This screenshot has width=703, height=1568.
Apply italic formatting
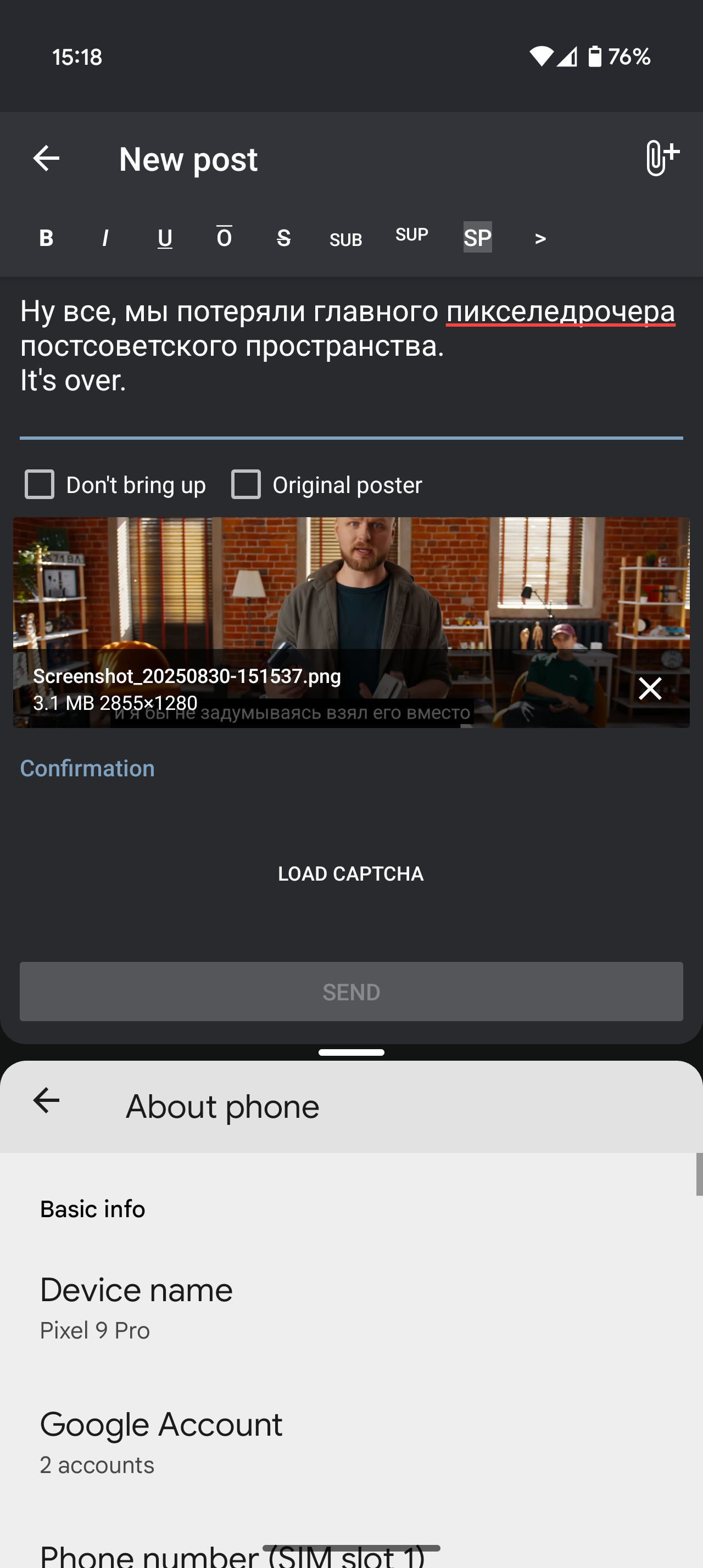point(105,237)
